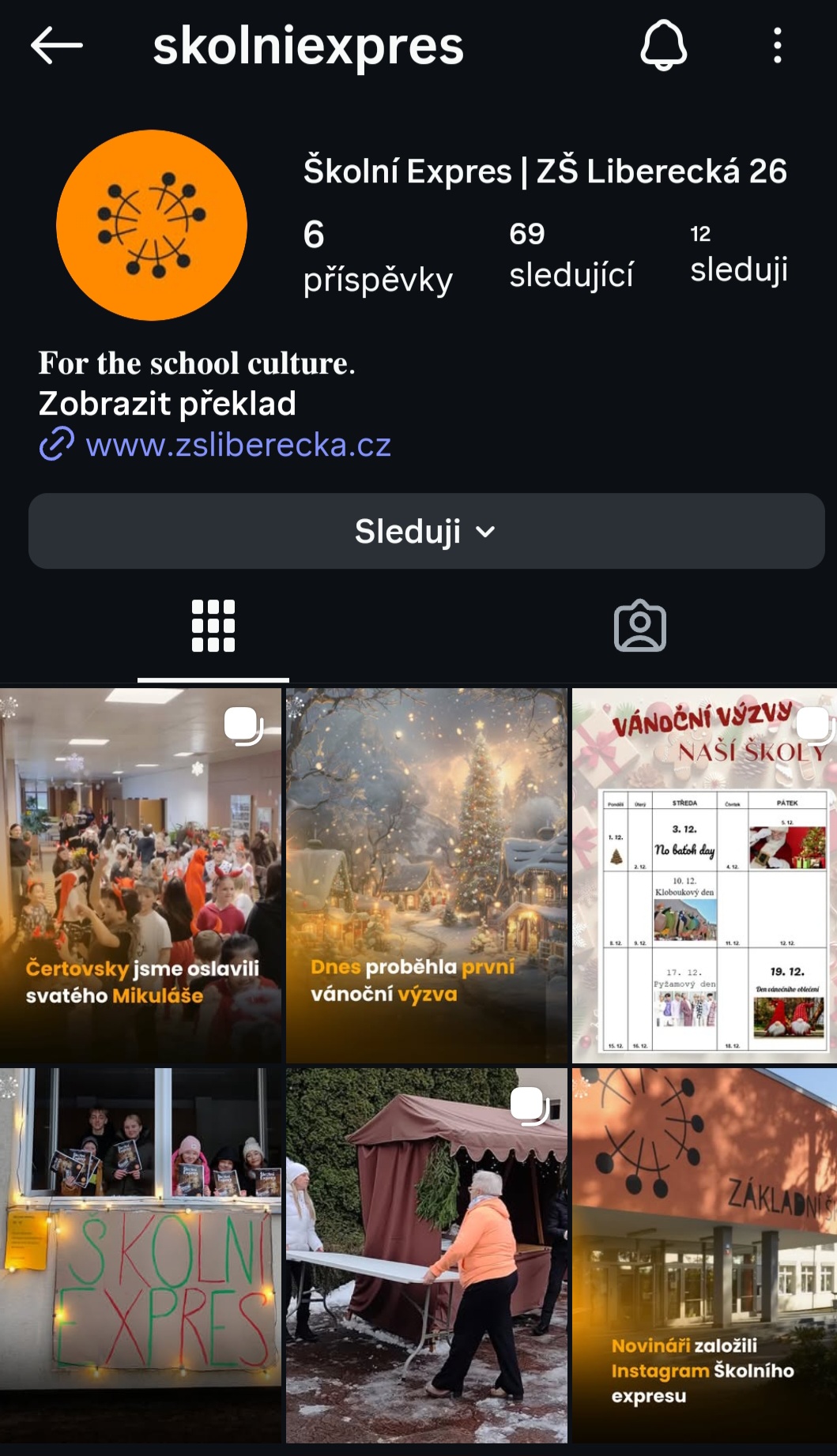Open the Školní Expres window banner post
The image size is (837, 1456).
coord(141,1255)
